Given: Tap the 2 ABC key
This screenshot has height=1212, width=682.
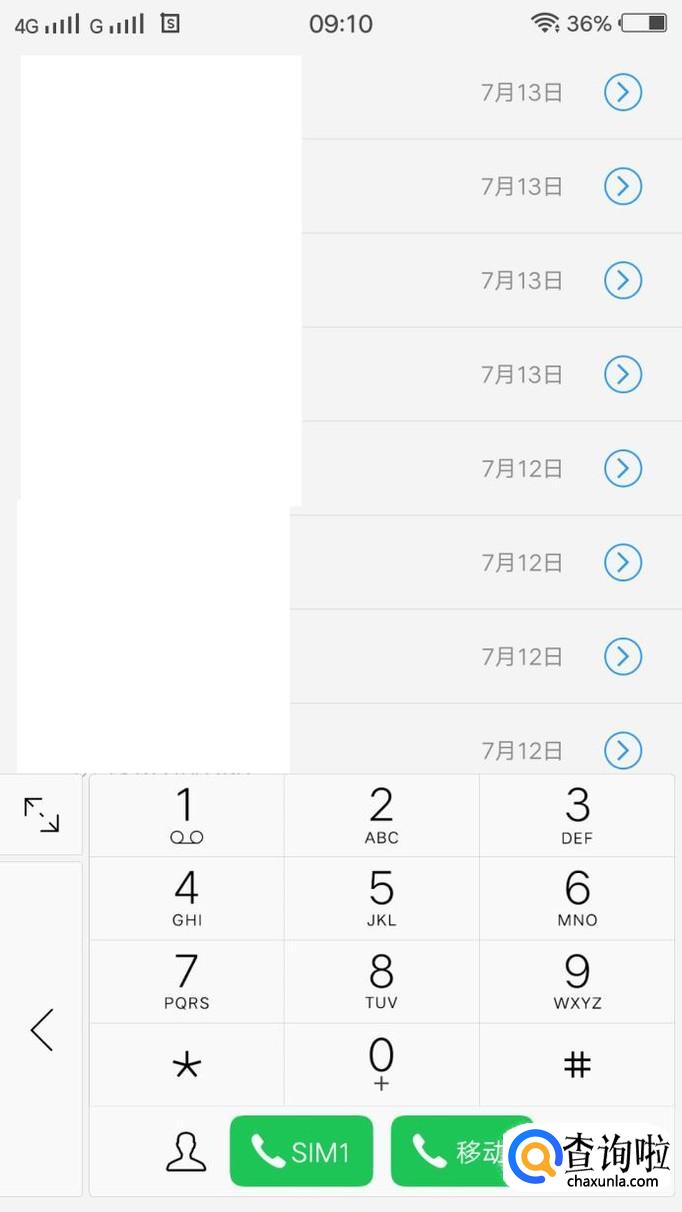Looking at the screenshot, I should coord(382,815).
